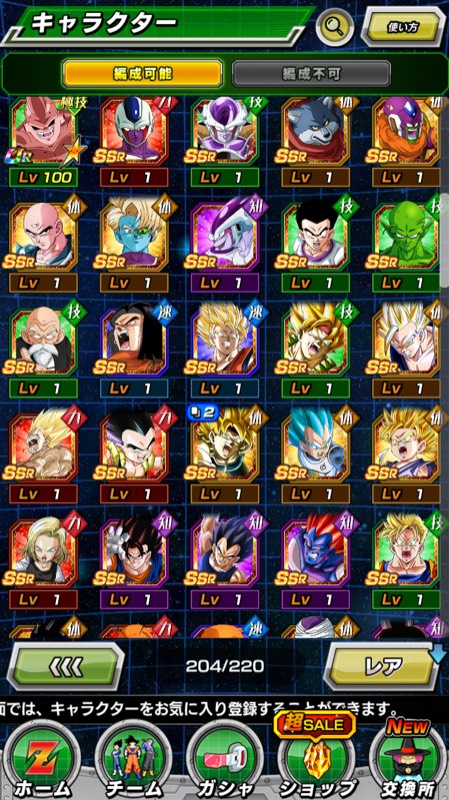This screenshot has width=449, height=800.
Task: Tap the 使い方 help button
Action: click(403, 27)
